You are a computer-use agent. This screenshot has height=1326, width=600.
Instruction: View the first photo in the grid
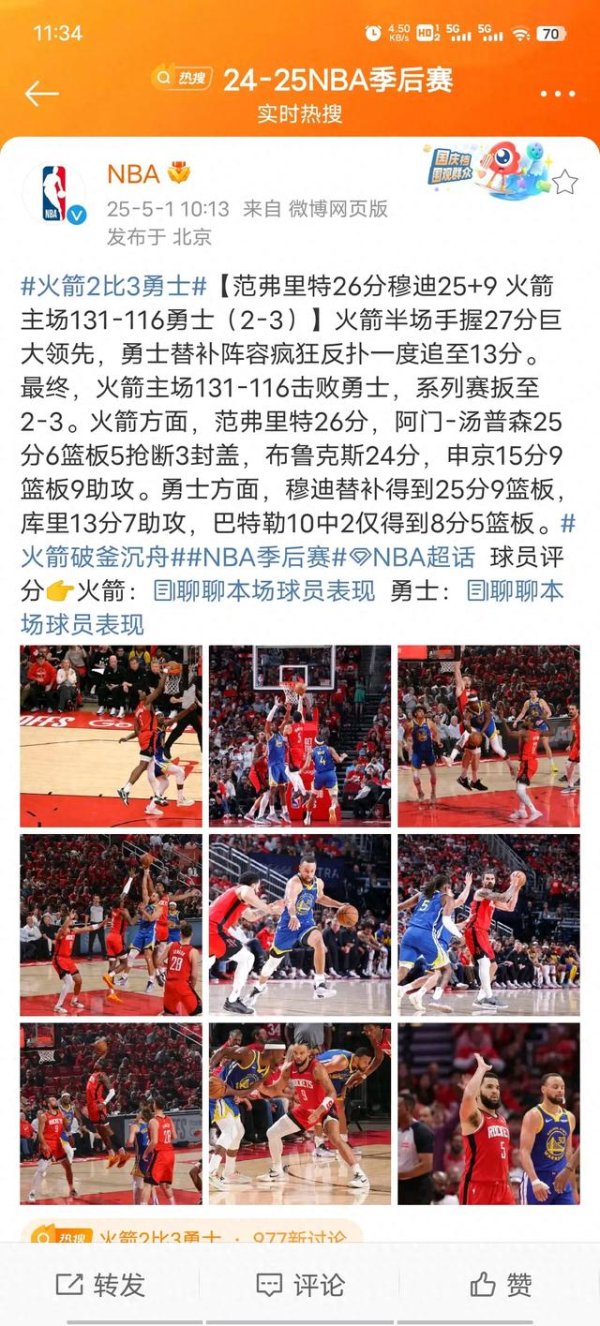coord(110,735)
